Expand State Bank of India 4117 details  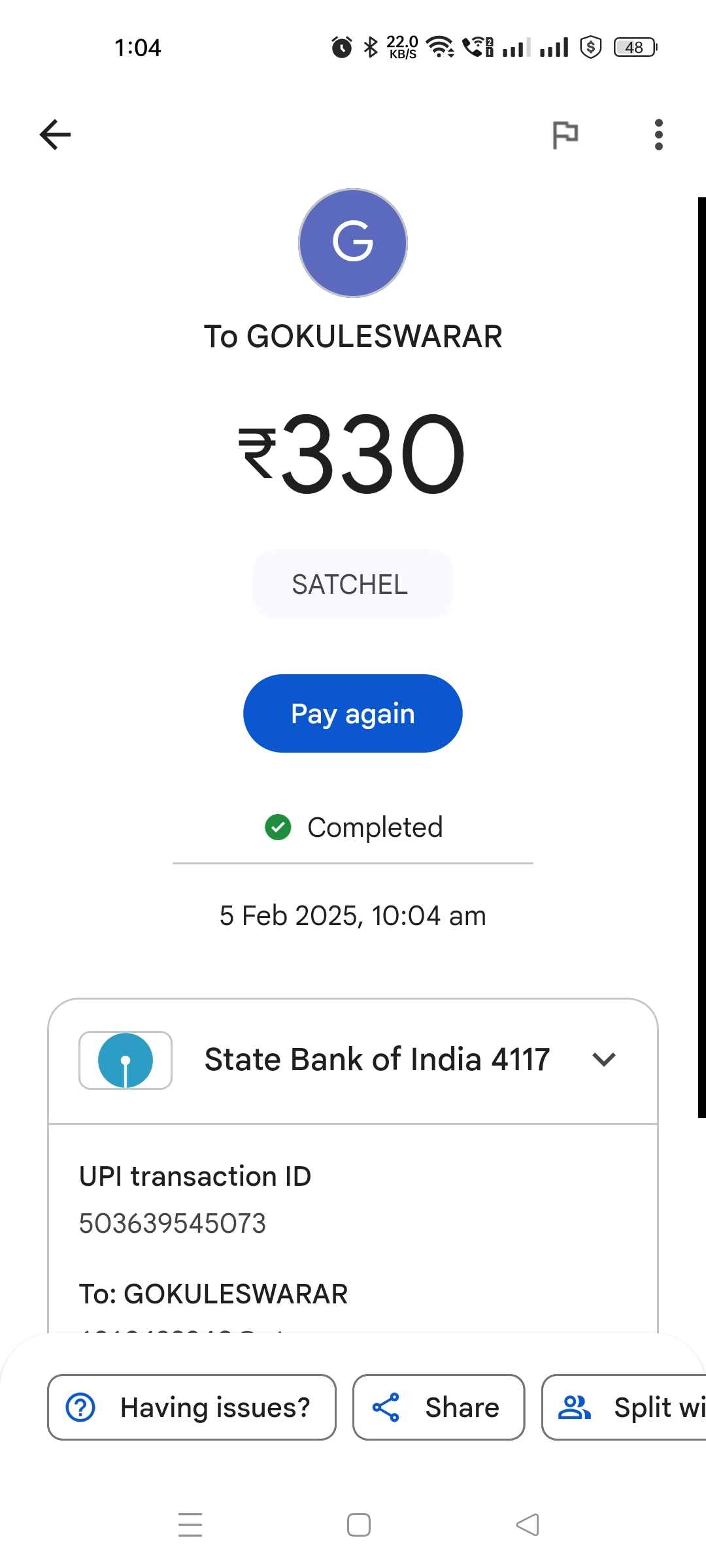click(353, 1060)
